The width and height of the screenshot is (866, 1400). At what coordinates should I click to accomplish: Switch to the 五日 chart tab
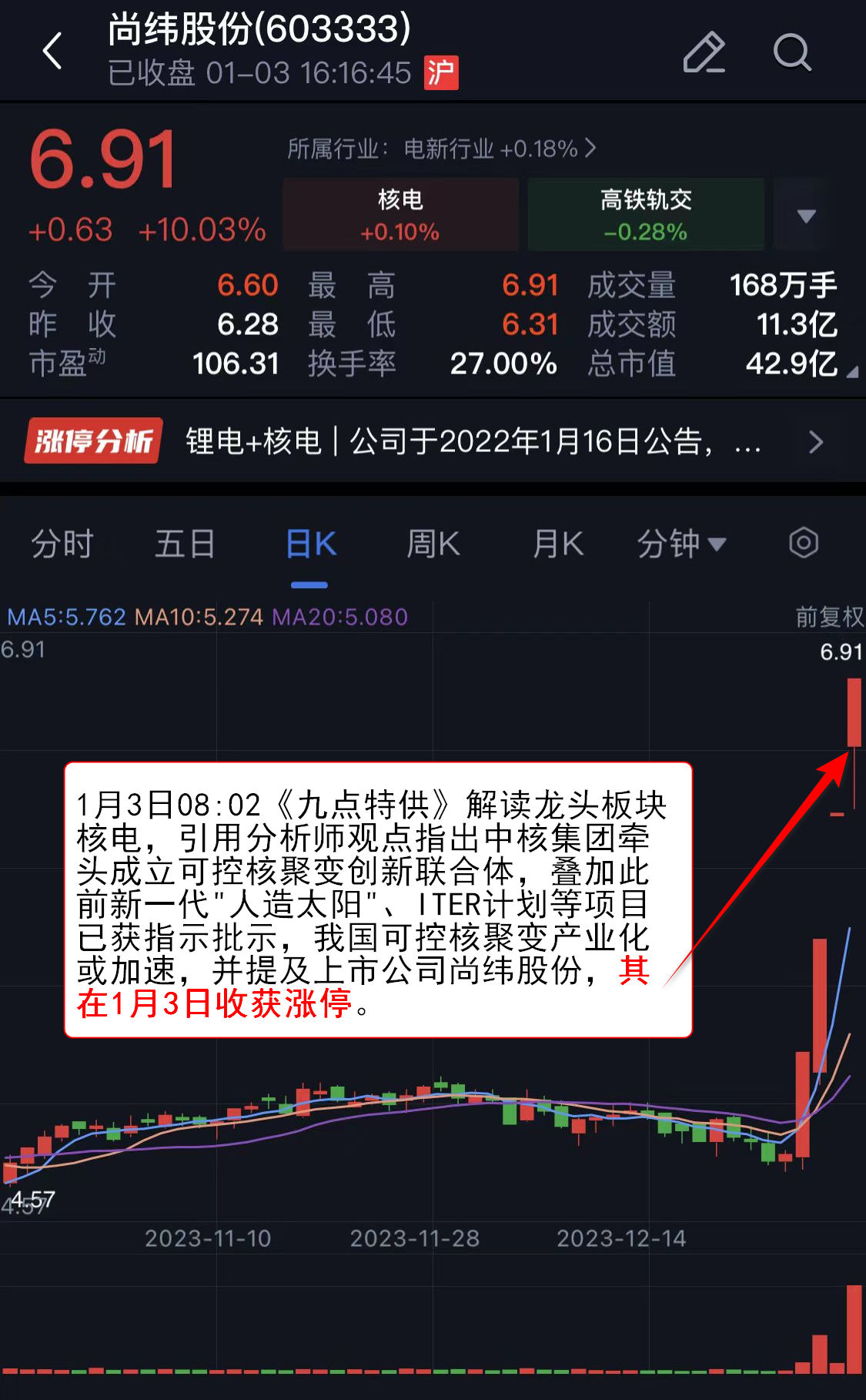pyautogui.click(x=185, y=544)
